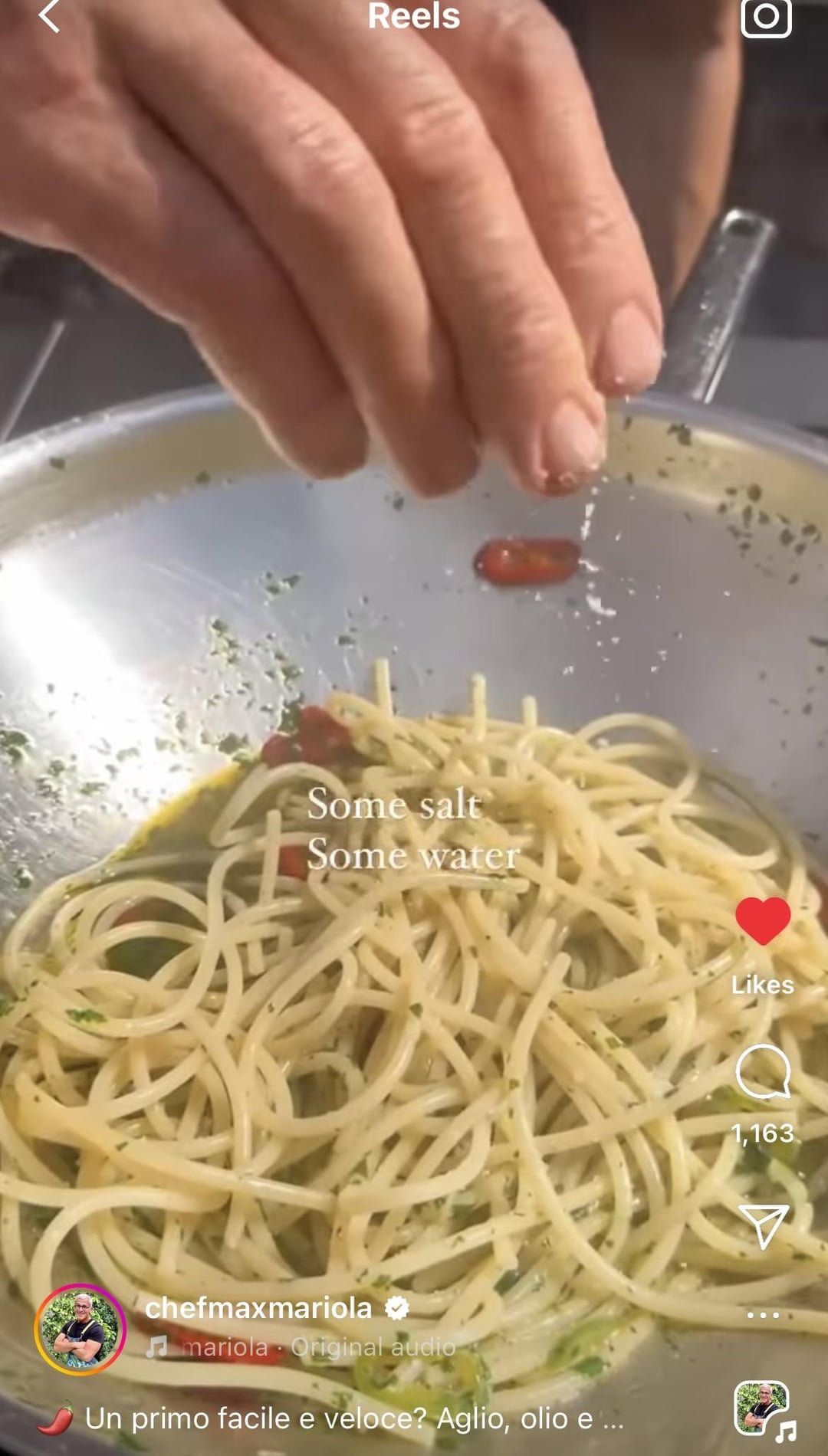Open the audio thumbnail with music note

[x=762, y=1410]
